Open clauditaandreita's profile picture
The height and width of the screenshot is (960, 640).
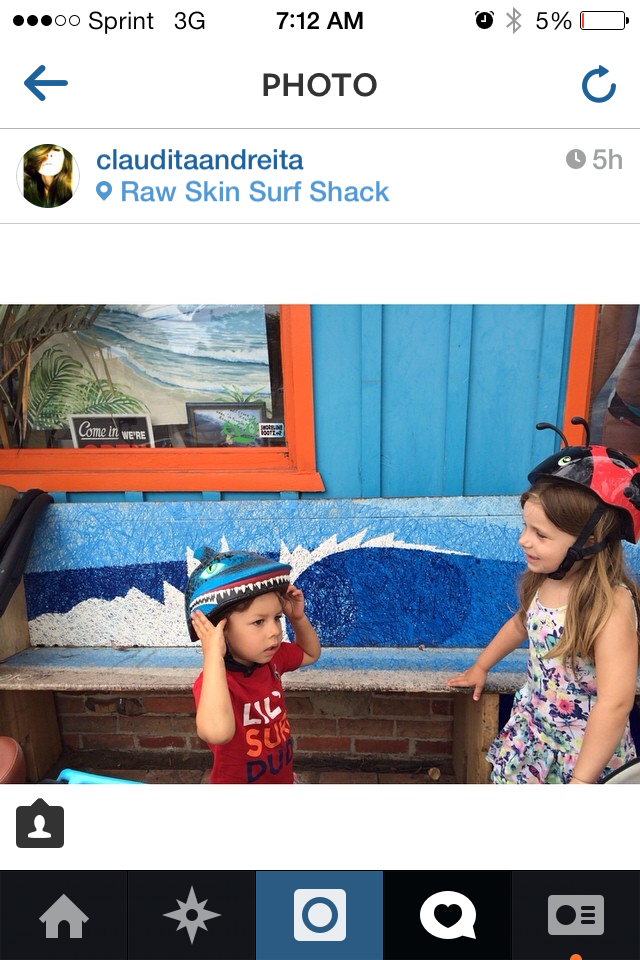point(47,176)
